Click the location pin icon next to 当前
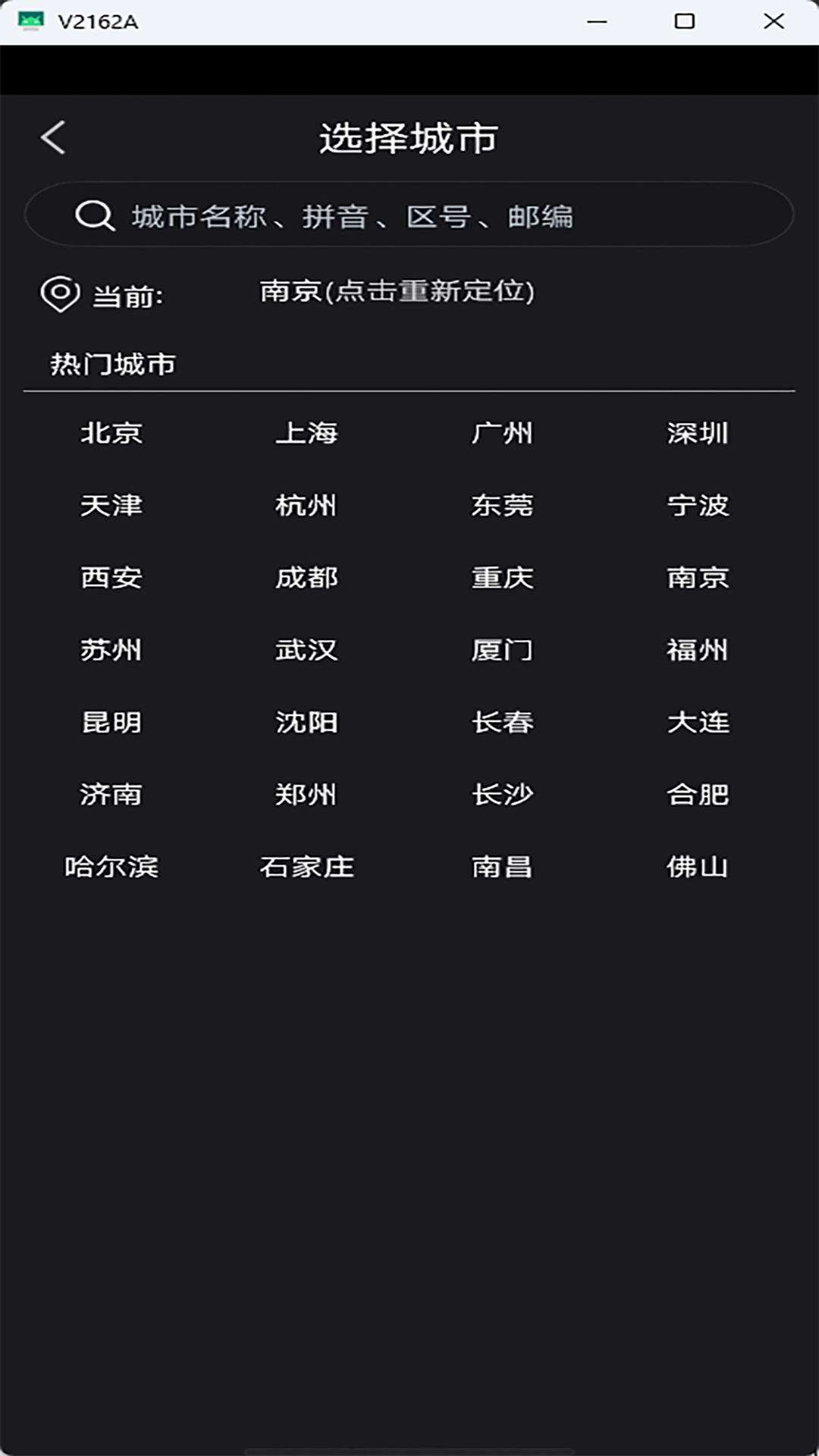This screenshot has width=819, height=1456. click(60, 294)
